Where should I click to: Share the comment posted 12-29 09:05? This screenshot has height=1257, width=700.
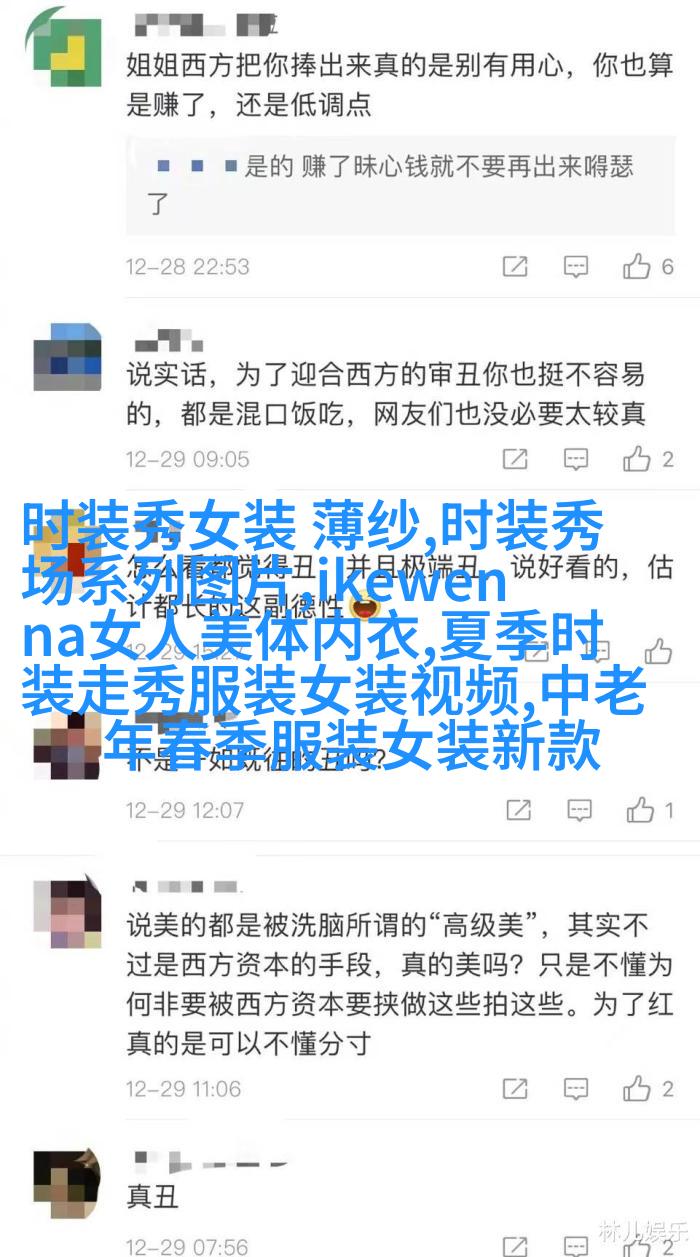[515, 459]
